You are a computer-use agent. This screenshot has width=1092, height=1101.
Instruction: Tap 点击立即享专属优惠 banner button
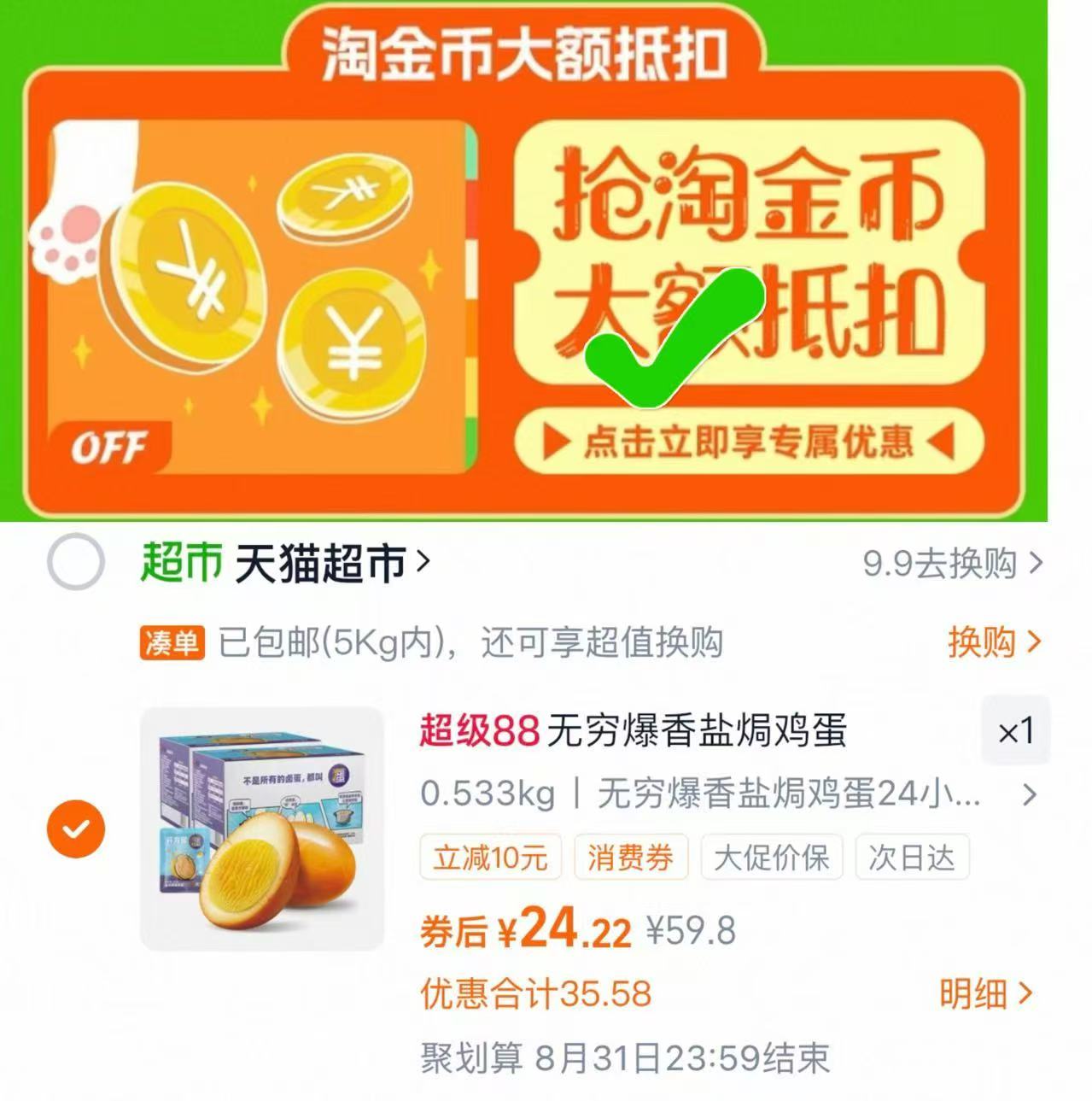pos(751,442)
